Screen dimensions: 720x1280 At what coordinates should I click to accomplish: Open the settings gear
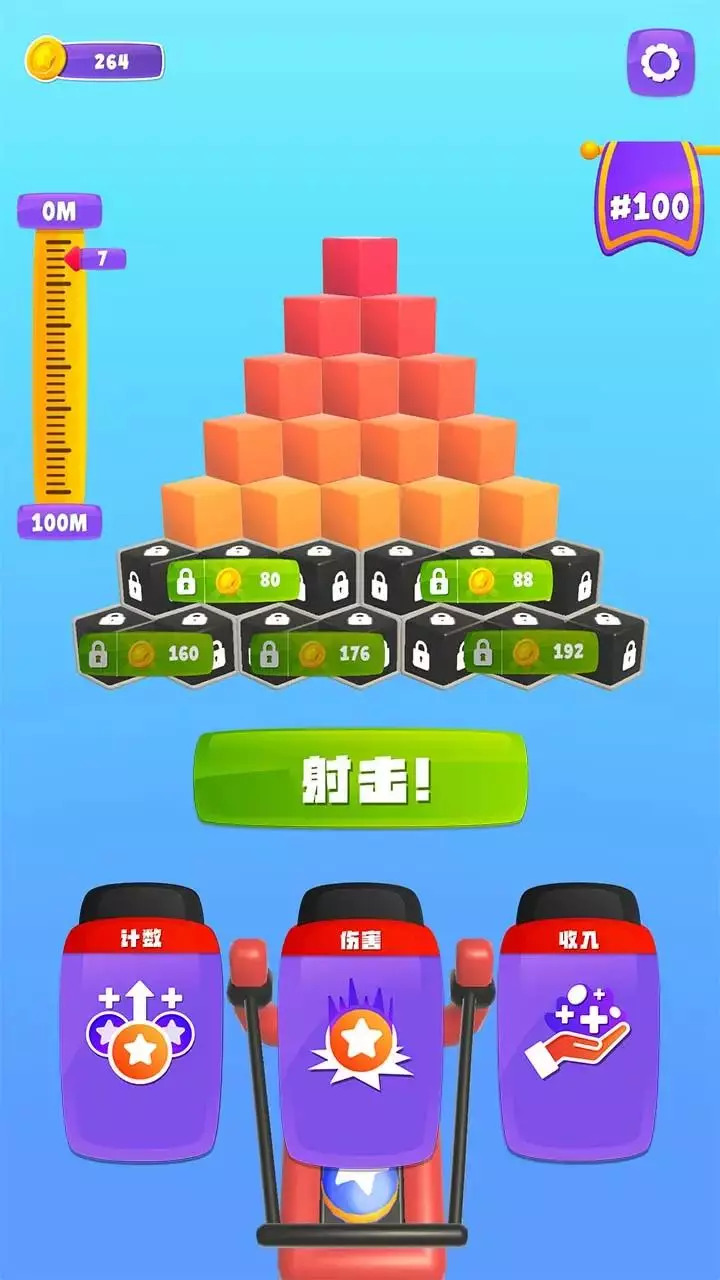pos(660,63)
